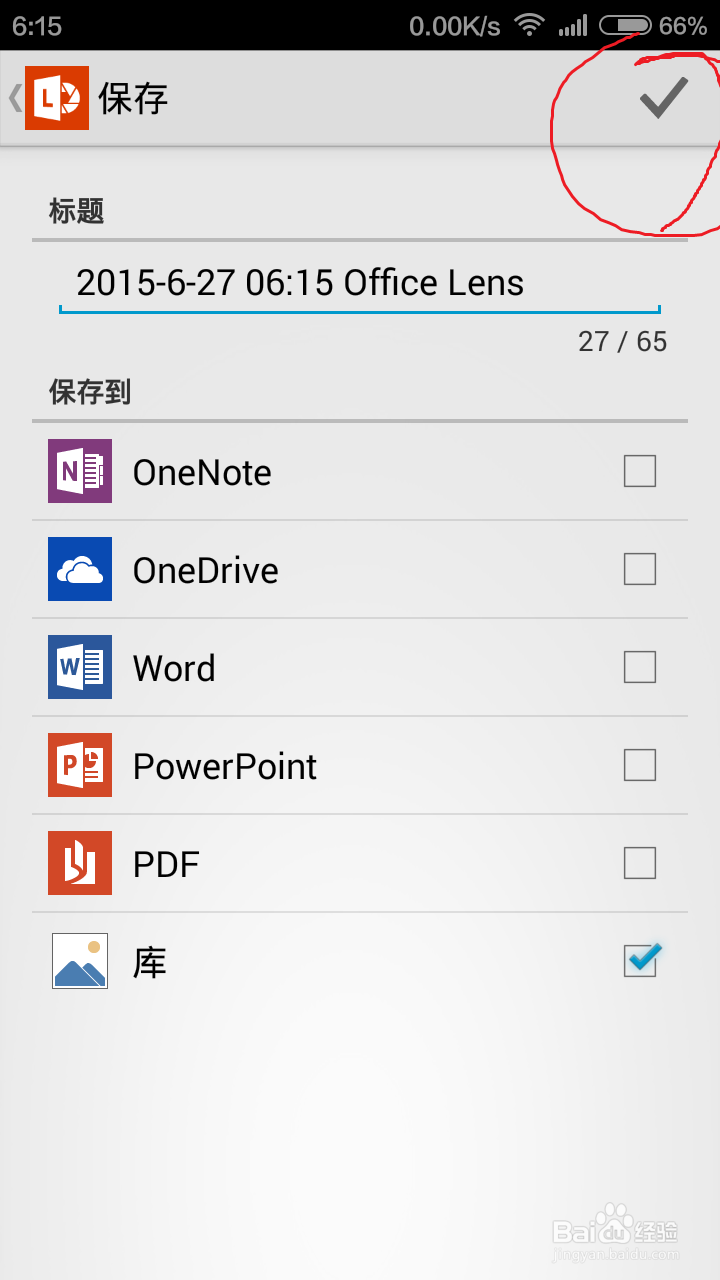
Task: Enable saving to OneNote
Action: coord(639,471)
